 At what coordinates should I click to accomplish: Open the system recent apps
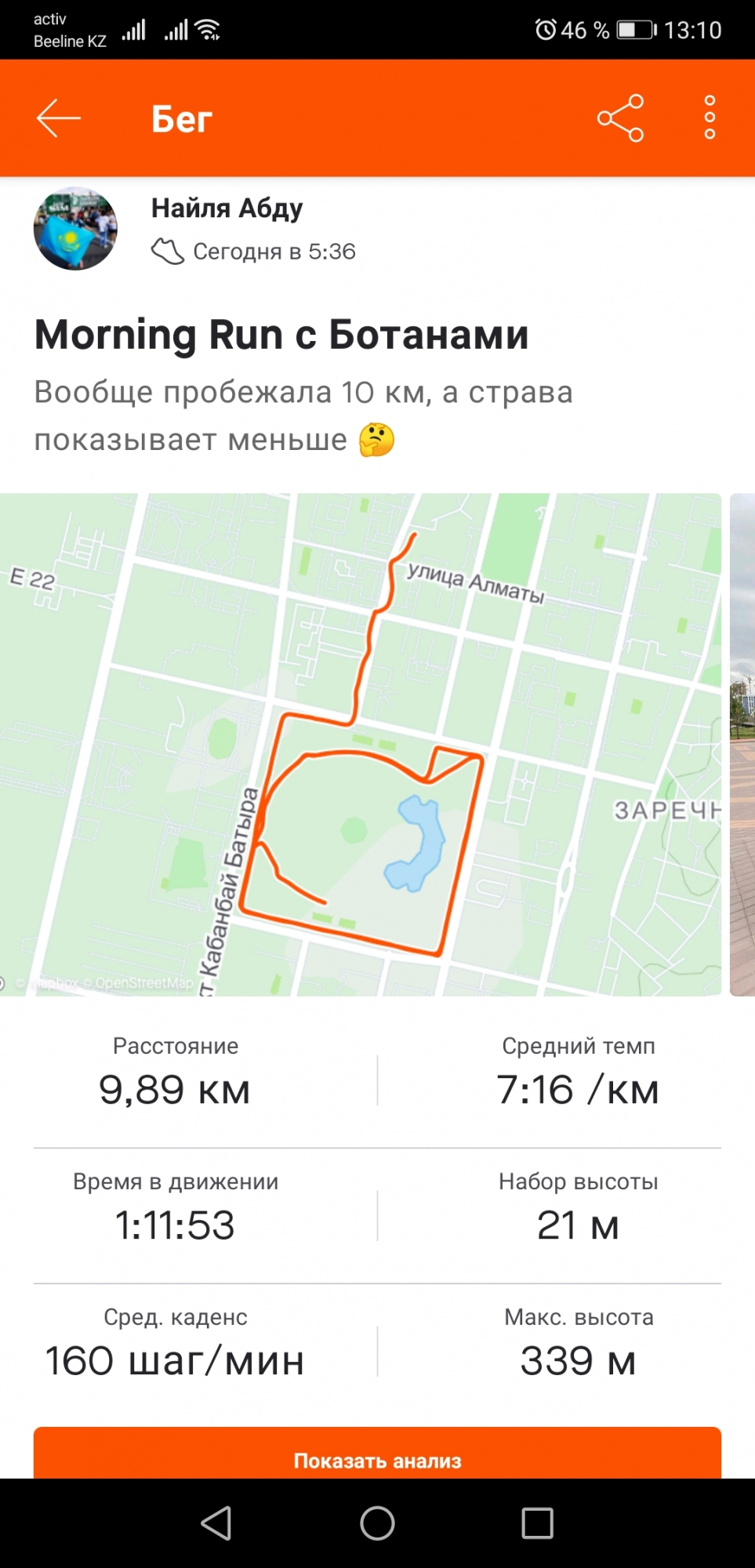coord(537,1523)
